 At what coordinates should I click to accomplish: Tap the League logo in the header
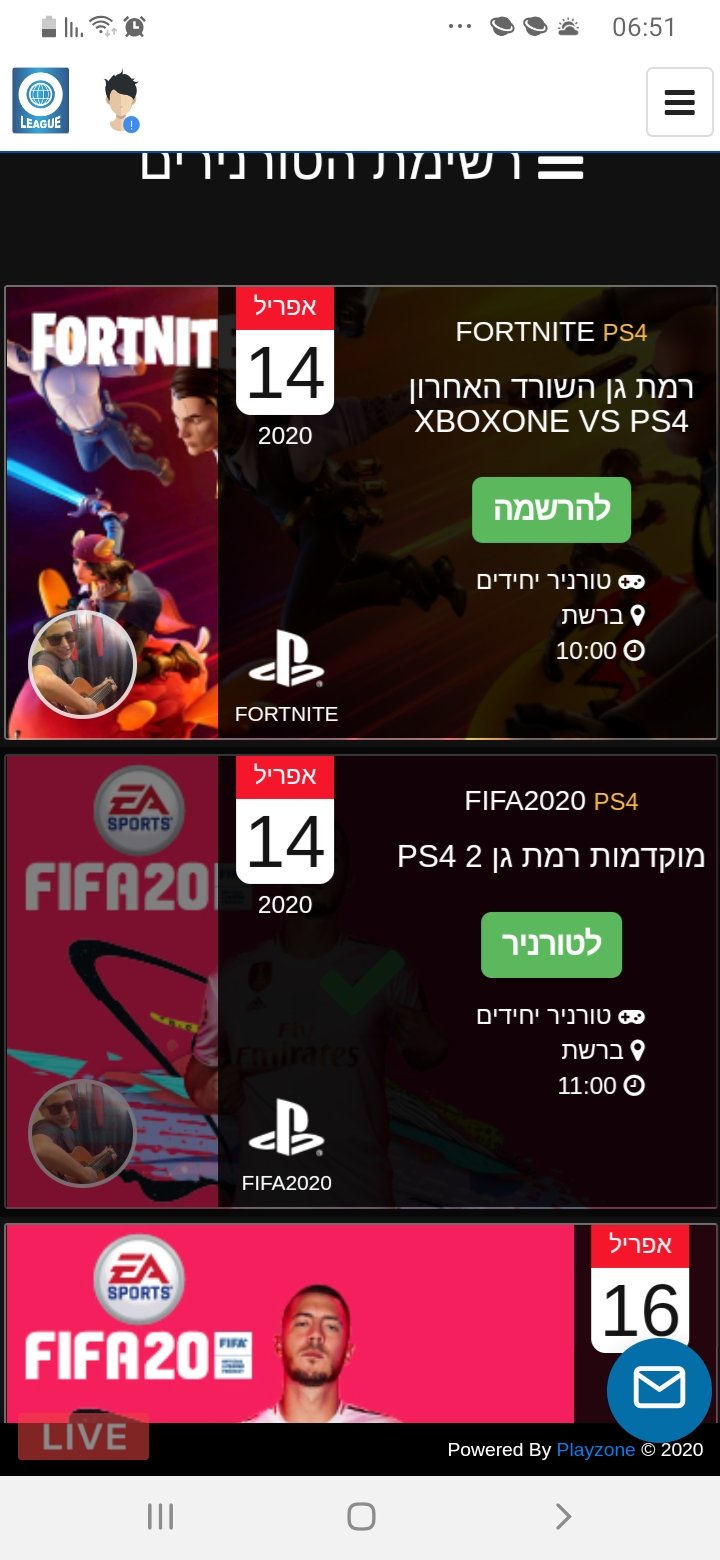(x=41, y=100)
